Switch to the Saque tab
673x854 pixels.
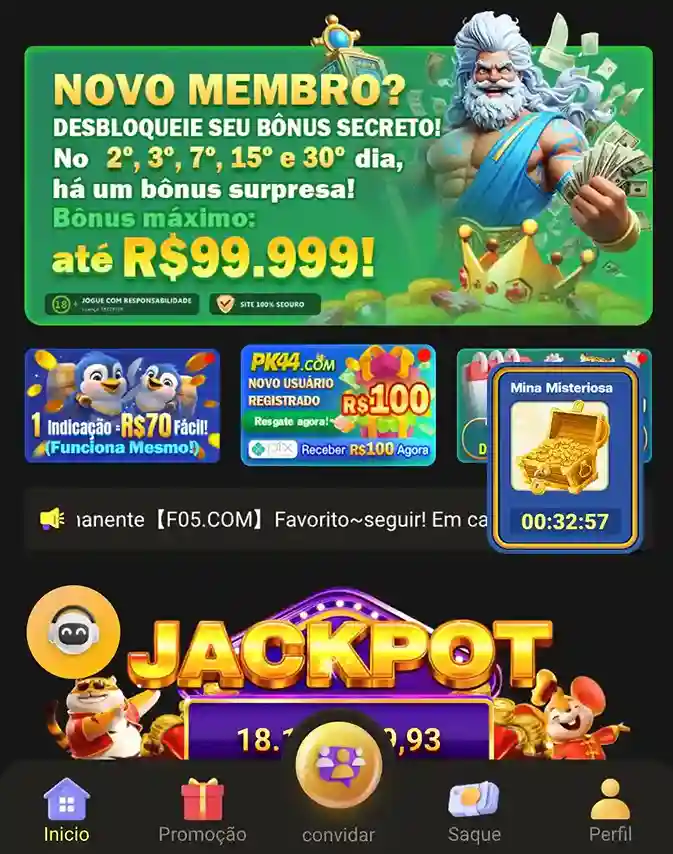(474, 810)
